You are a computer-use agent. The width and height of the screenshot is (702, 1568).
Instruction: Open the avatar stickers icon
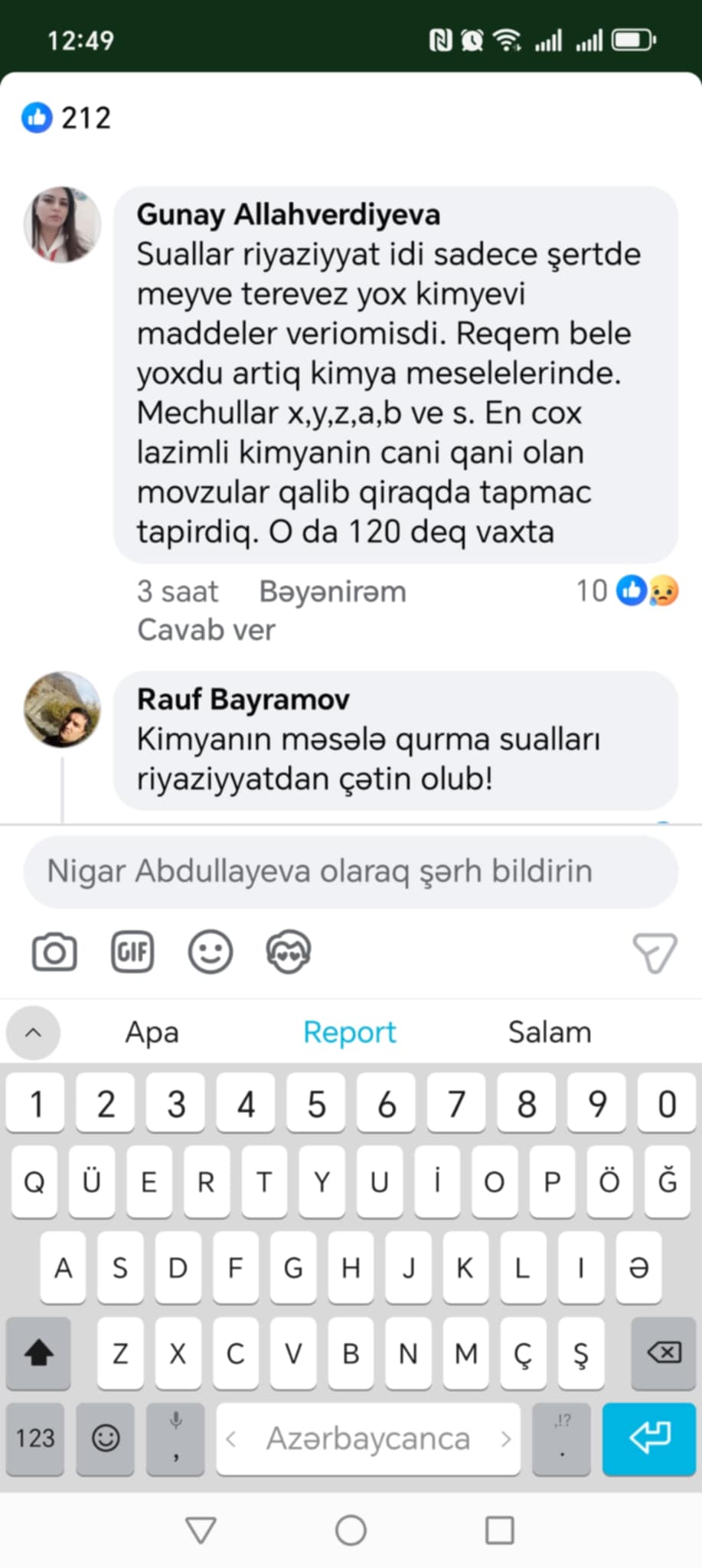[289, 952]
